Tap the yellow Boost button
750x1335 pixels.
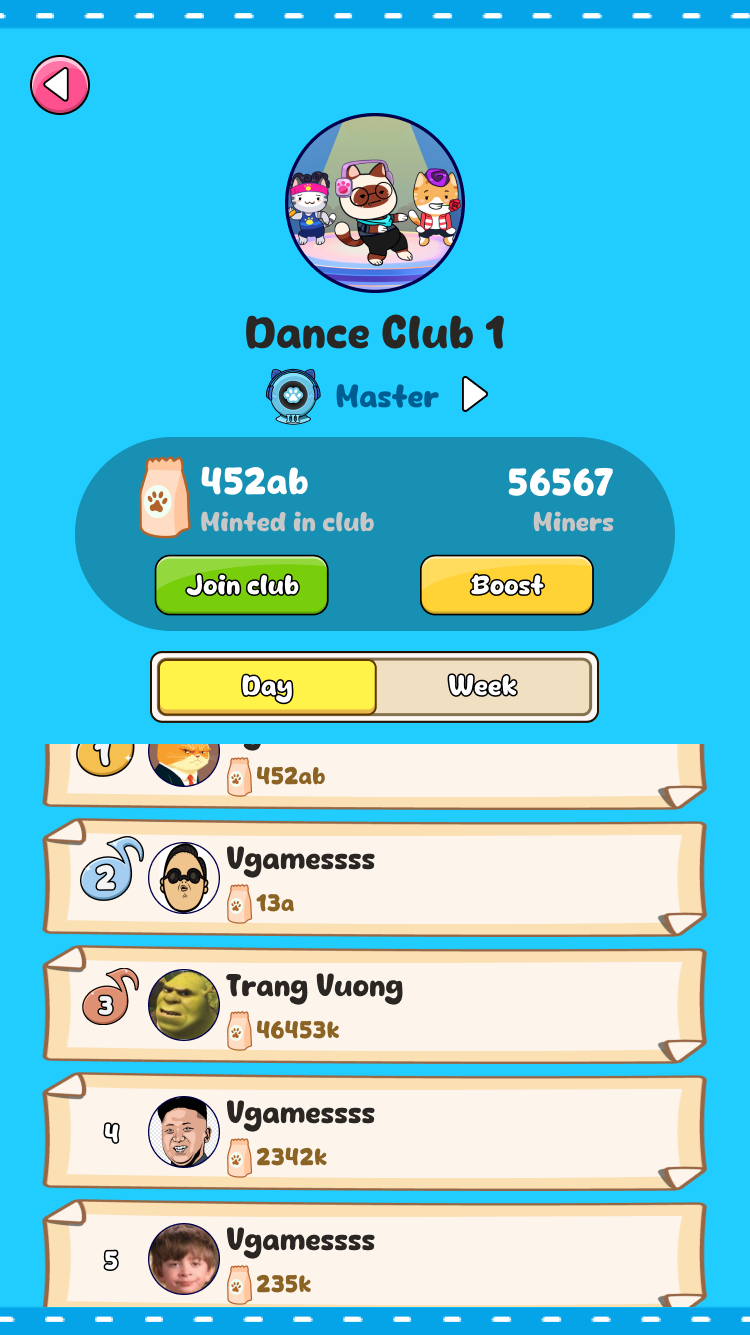(x=507, y=585)
